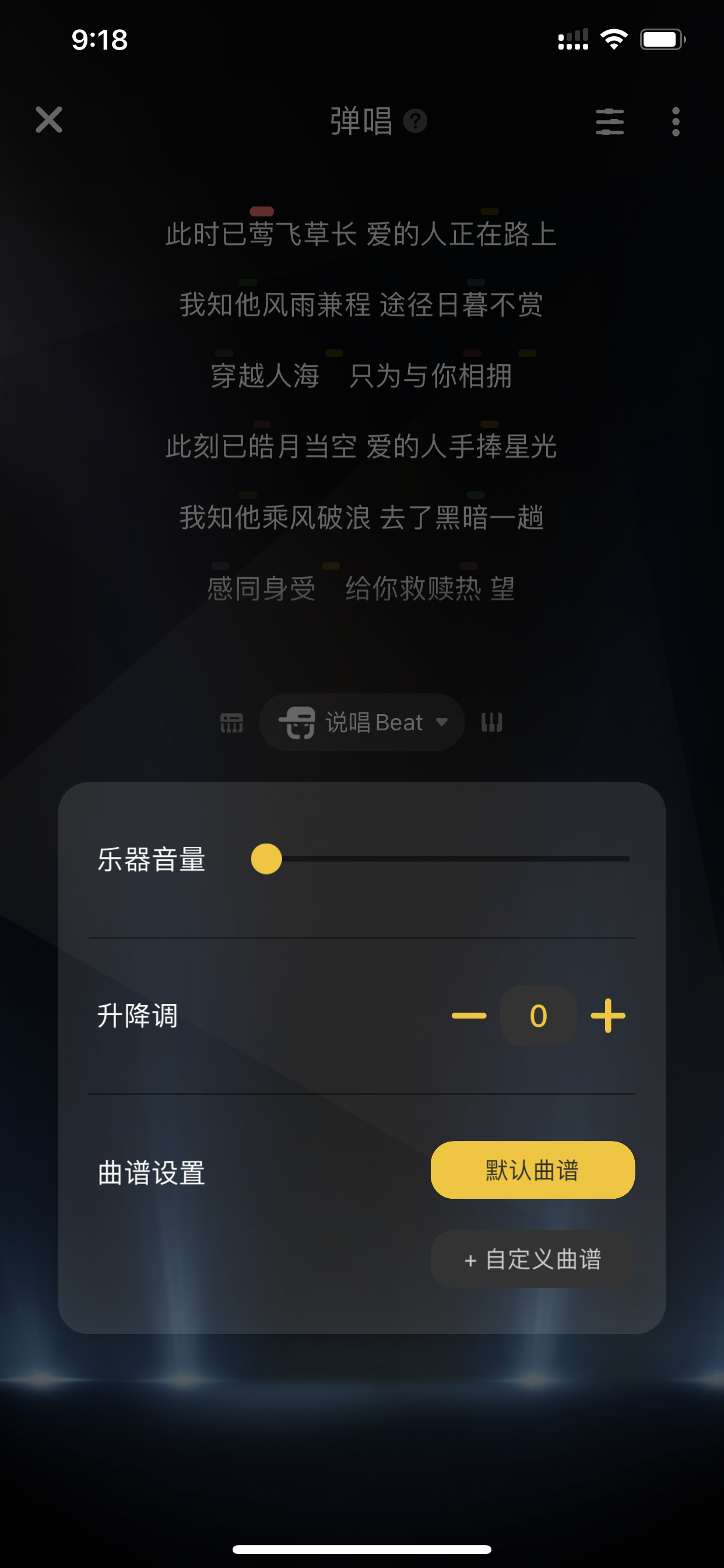Open the help question mark next to 弹唱
This screenshot has width=724, height=1568.
click(x=415, y=121)
